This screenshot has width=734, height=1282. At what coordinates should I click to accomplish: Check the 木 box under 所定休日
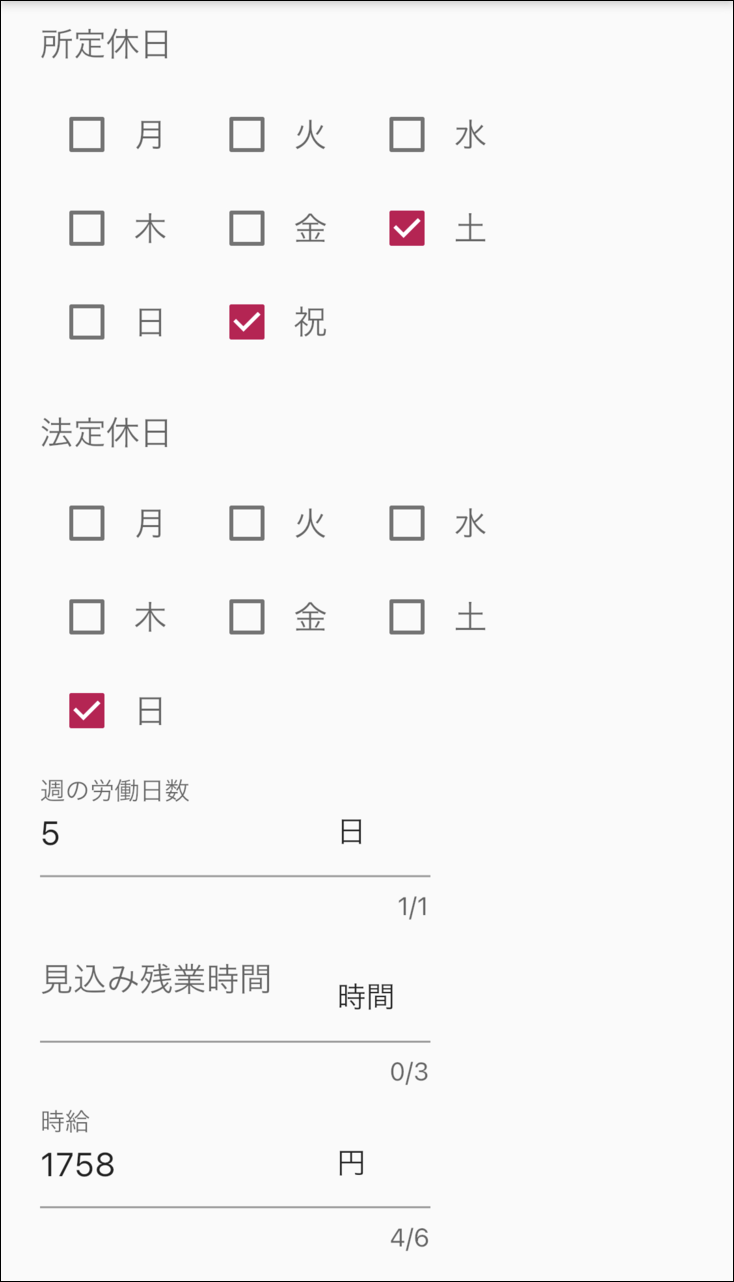[x=86, y=228]
